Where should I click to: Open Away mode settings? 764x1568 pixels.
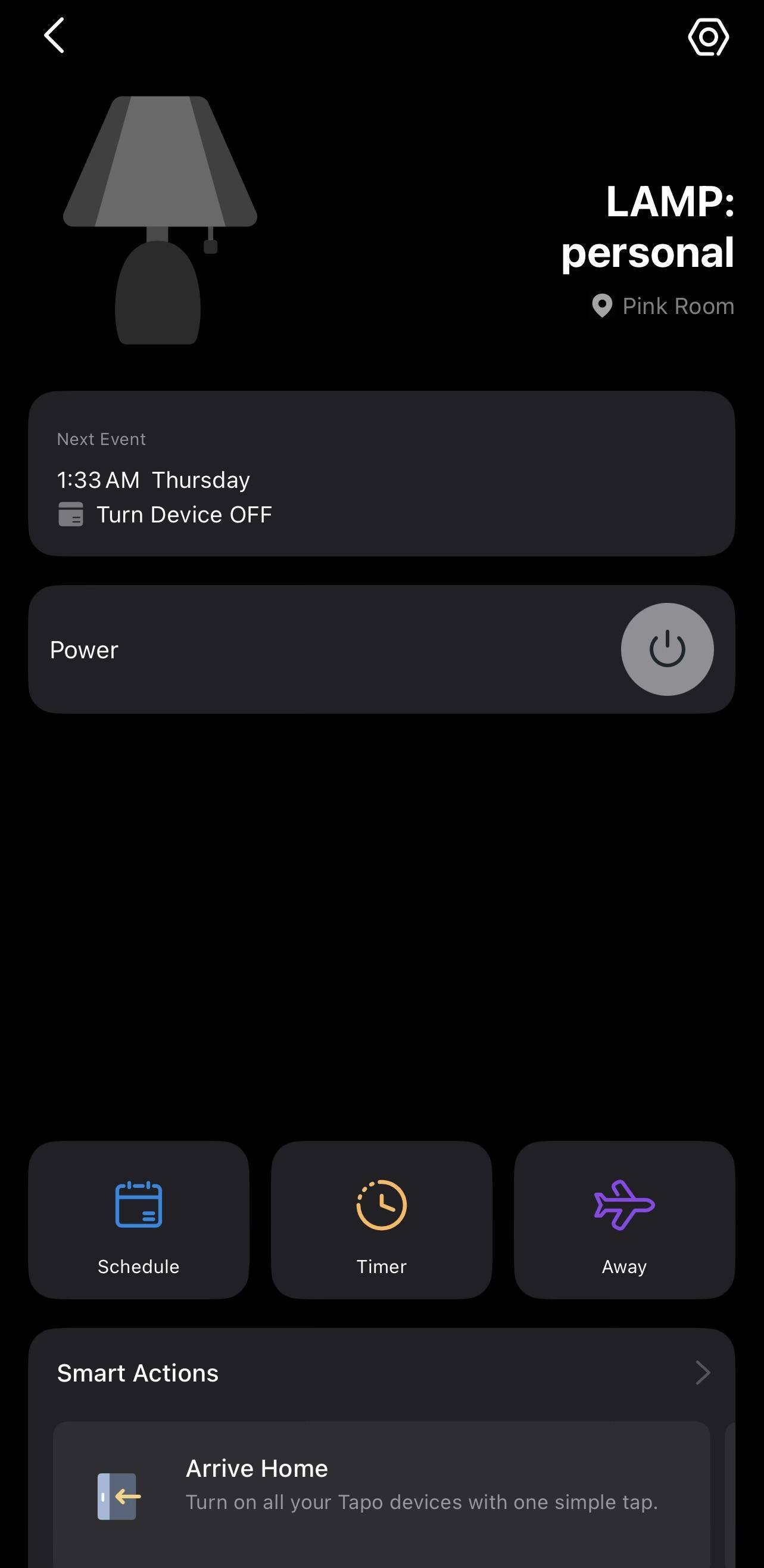[624, 1221]
